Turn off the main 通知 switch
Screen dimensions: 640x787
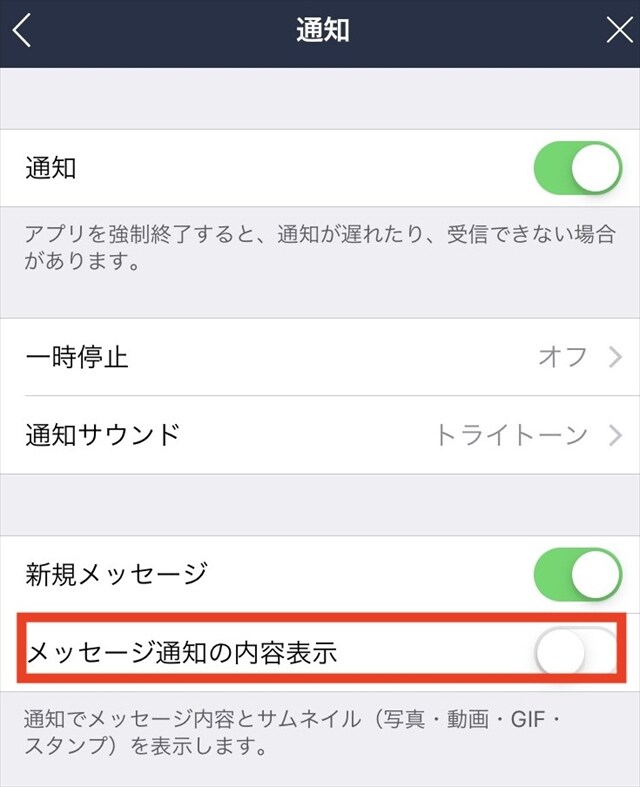coord(577,168)
